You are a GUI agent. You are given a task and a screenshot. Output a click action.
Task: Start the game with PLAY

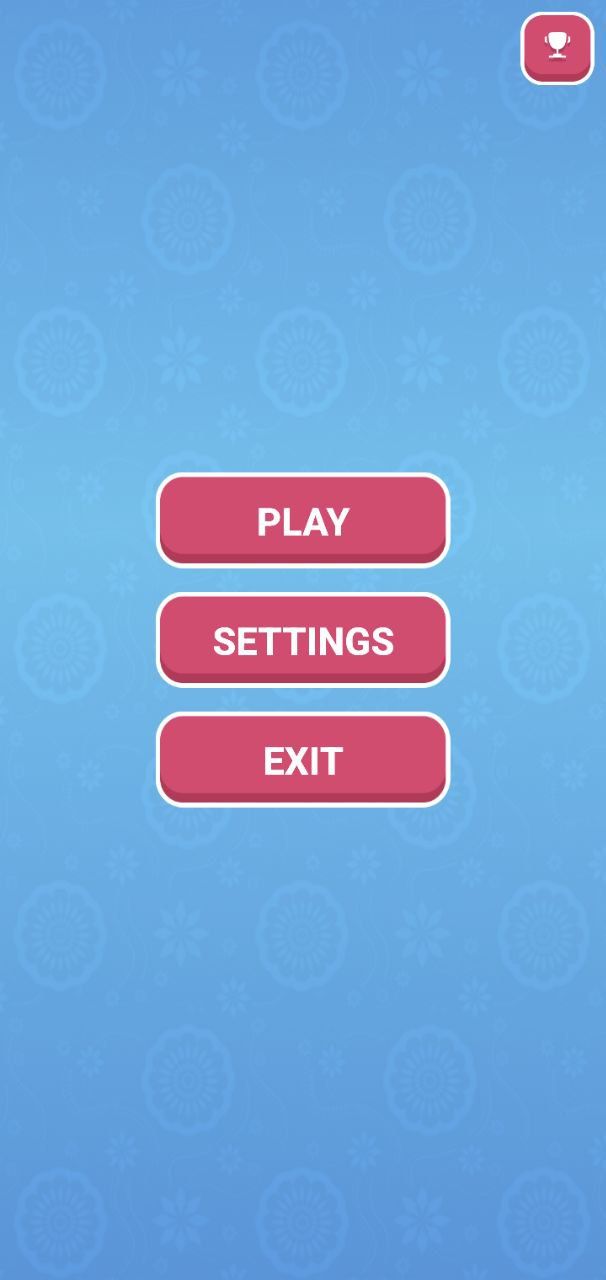pos(303,520)
